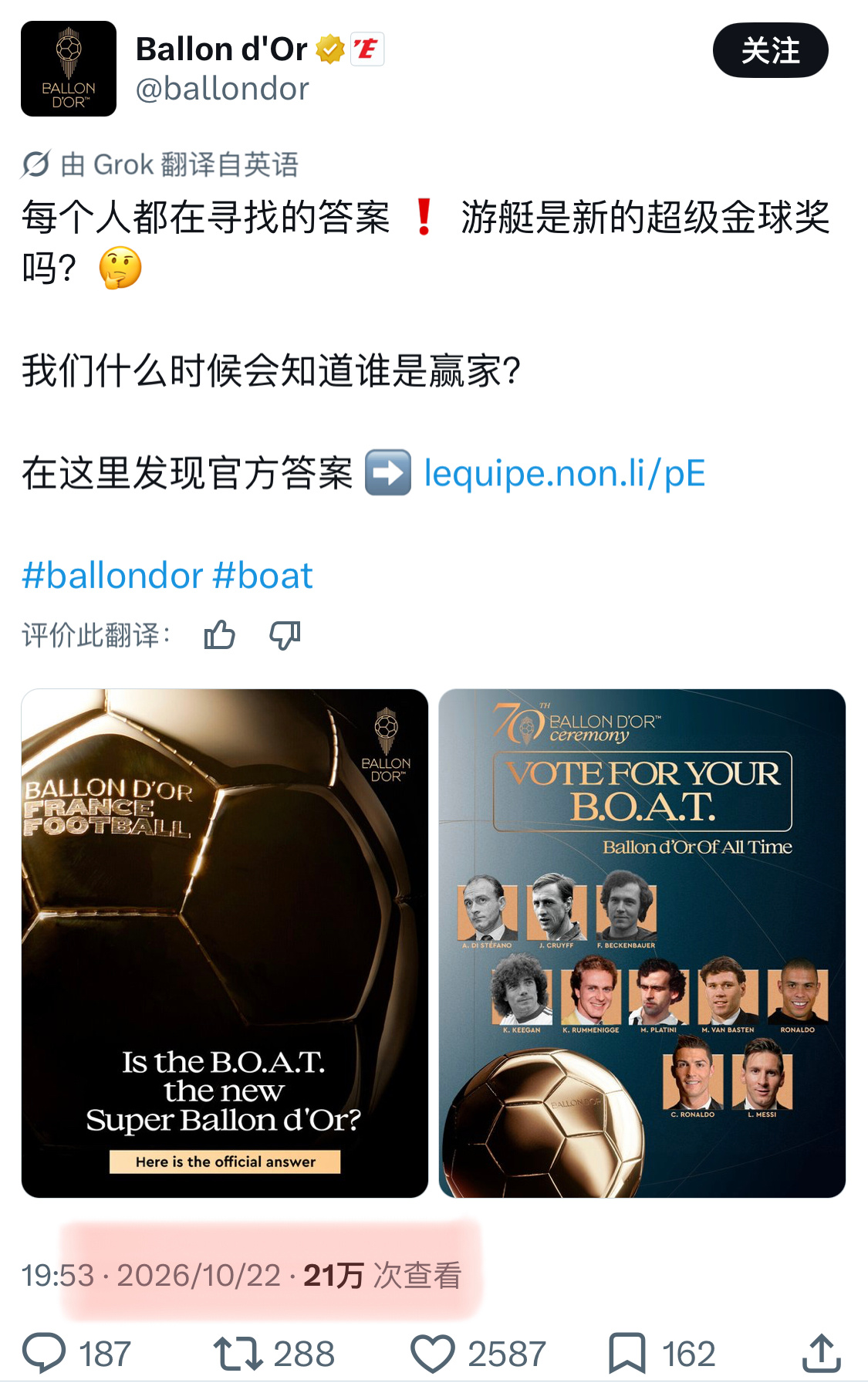
Task: Open the lequipe.non.li/pE link
Action: (x=565, y=473)
